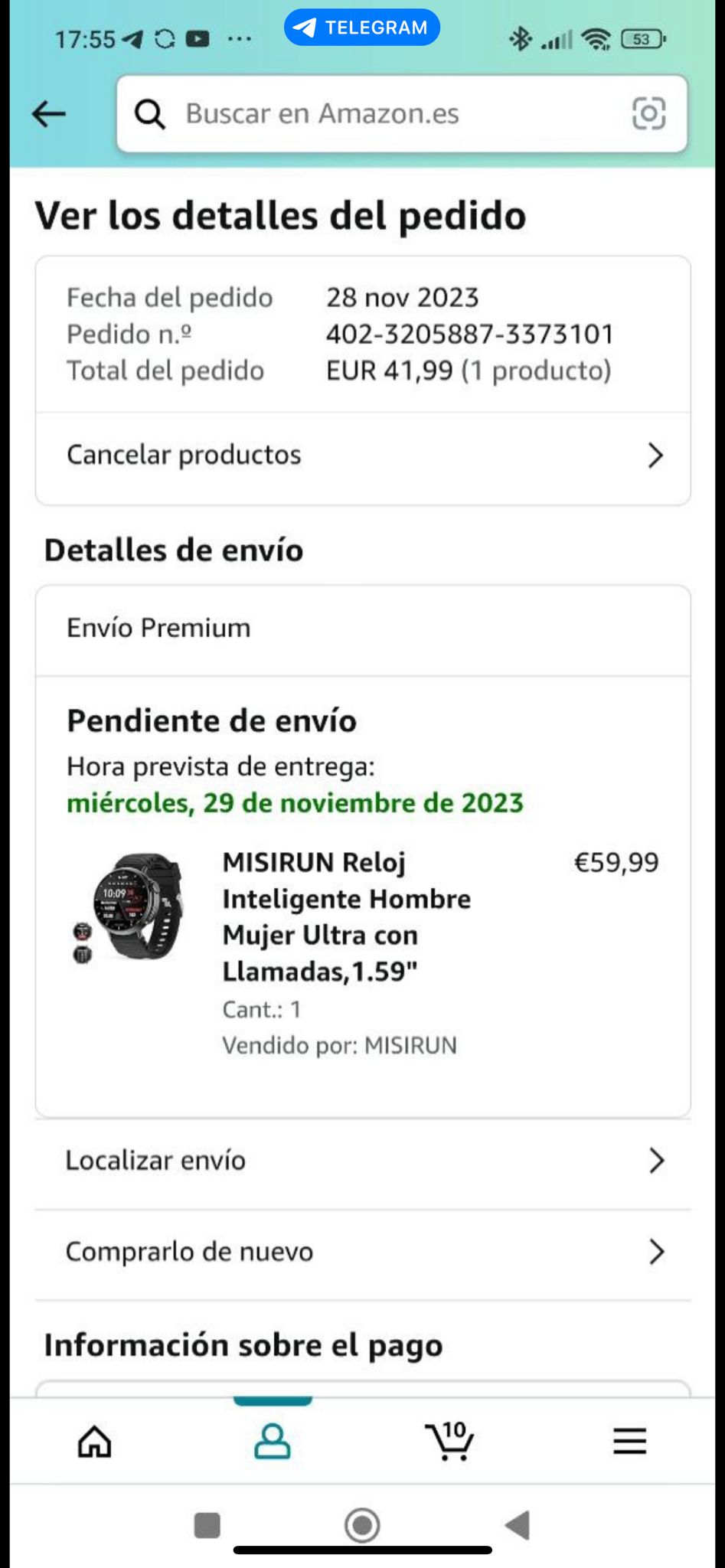This screenshot has height=1568, width=725.
Task: Open the MISIRUN smartwatch product
Action: coord(346,916)
